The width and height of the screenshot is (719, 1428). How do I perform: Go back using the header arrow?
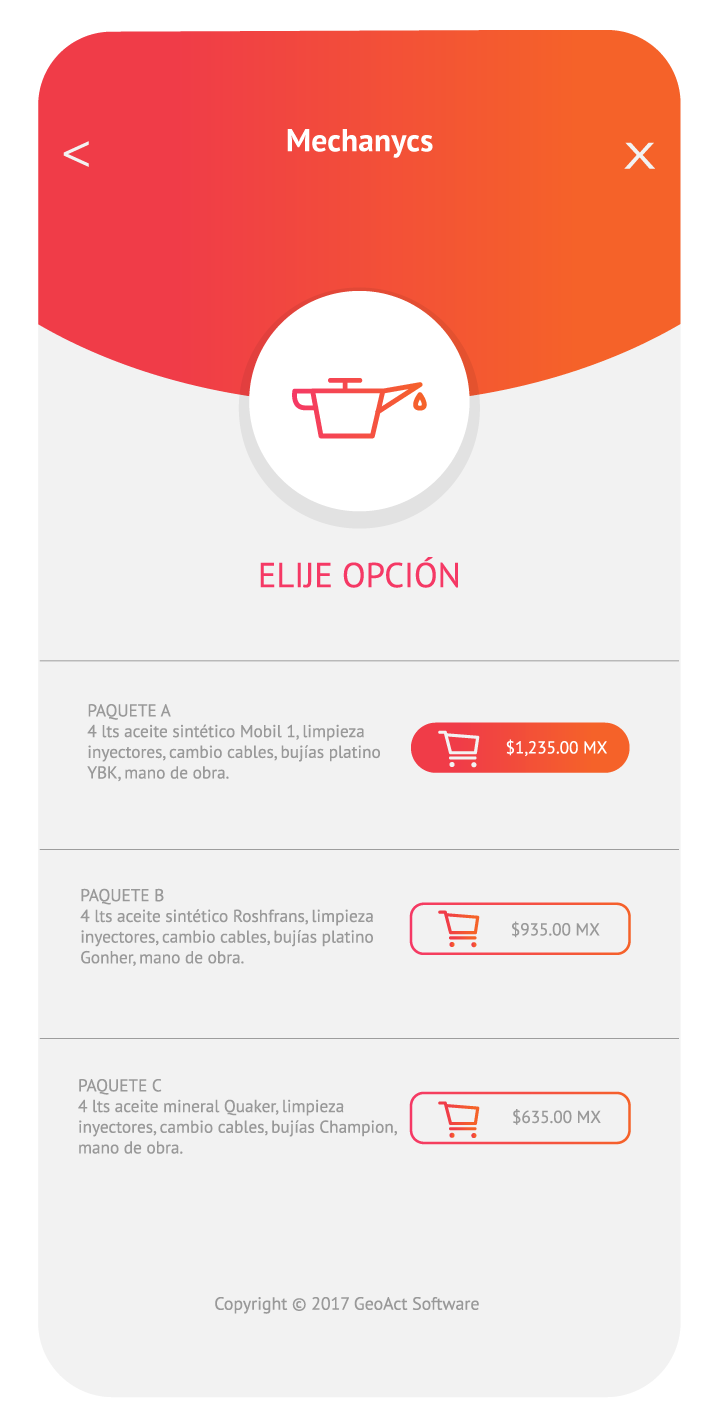click(x=76, y=154)
